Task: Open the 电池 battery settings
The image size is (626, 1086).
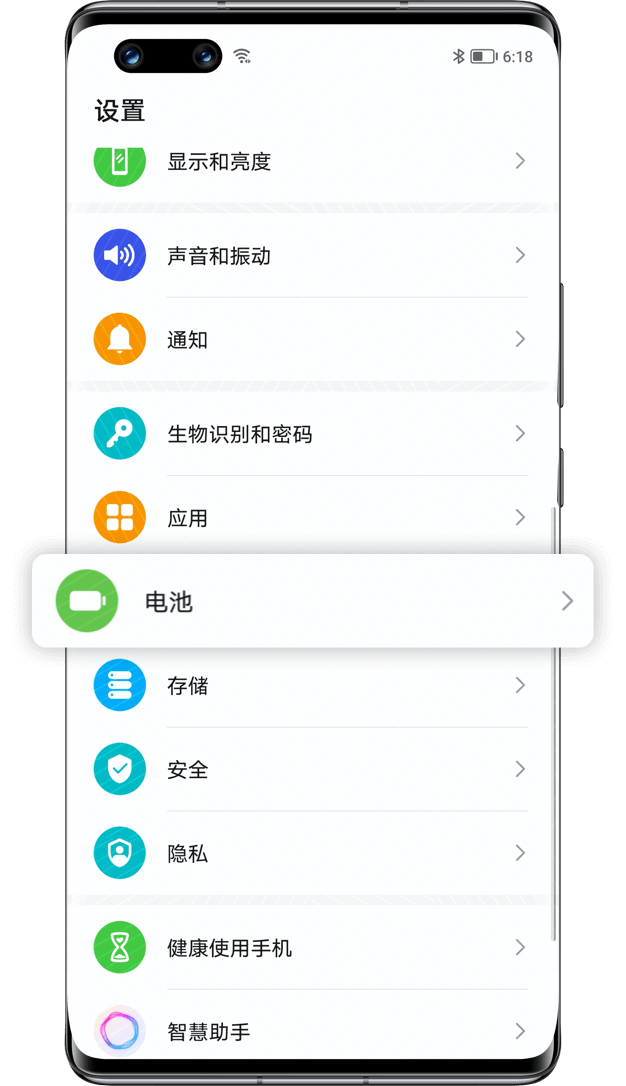Action: click(x=313, y=601)
